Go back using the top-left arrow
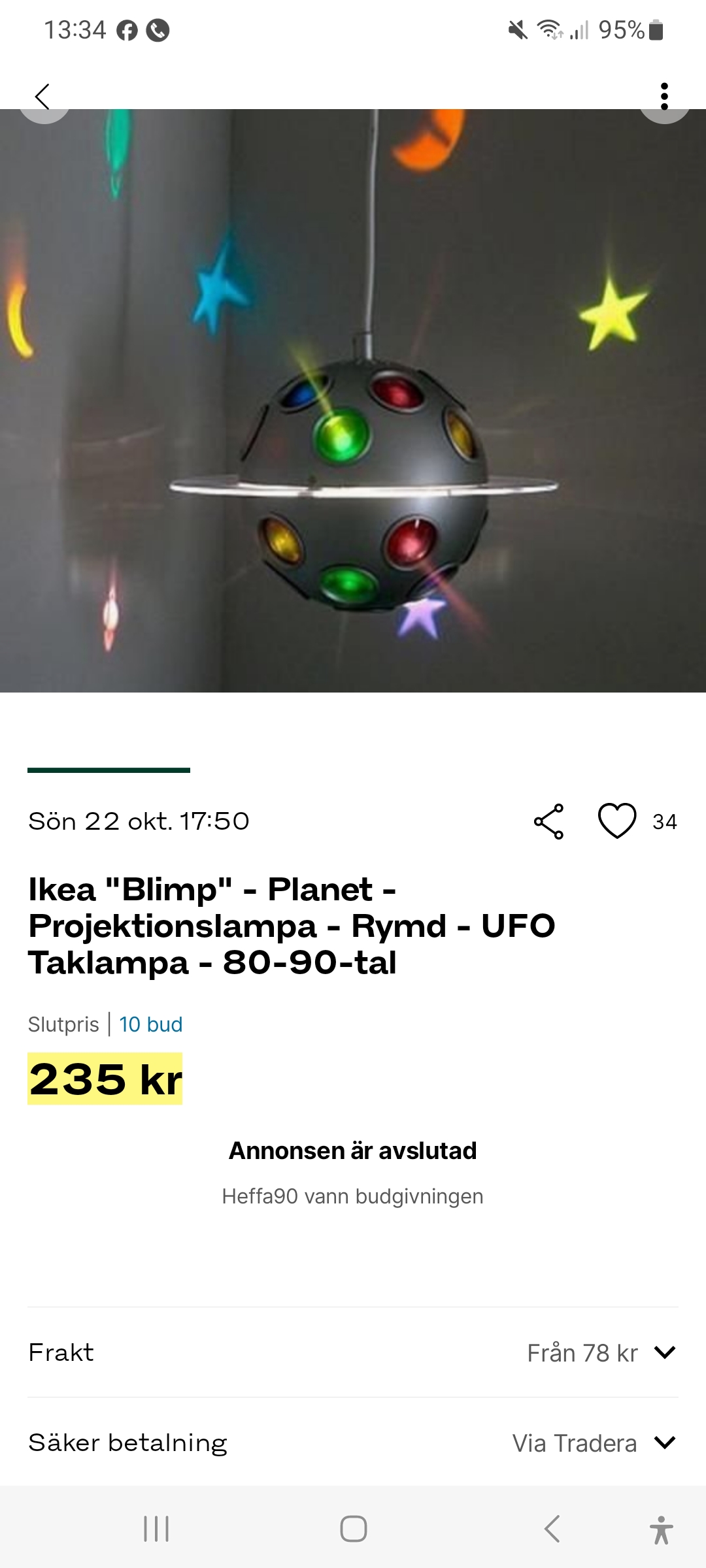The width and height of the screenshot is (706, 1568). click(x=43, y=97)
